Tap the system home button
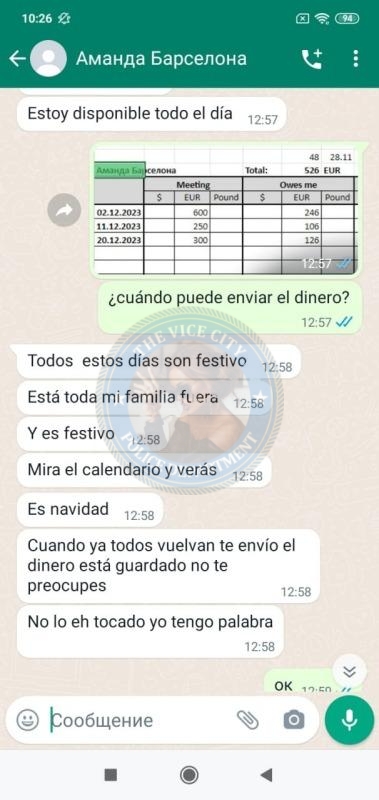The height and width of the screenshot is (800, 379). pyautogui.click(x=189, y=776)
